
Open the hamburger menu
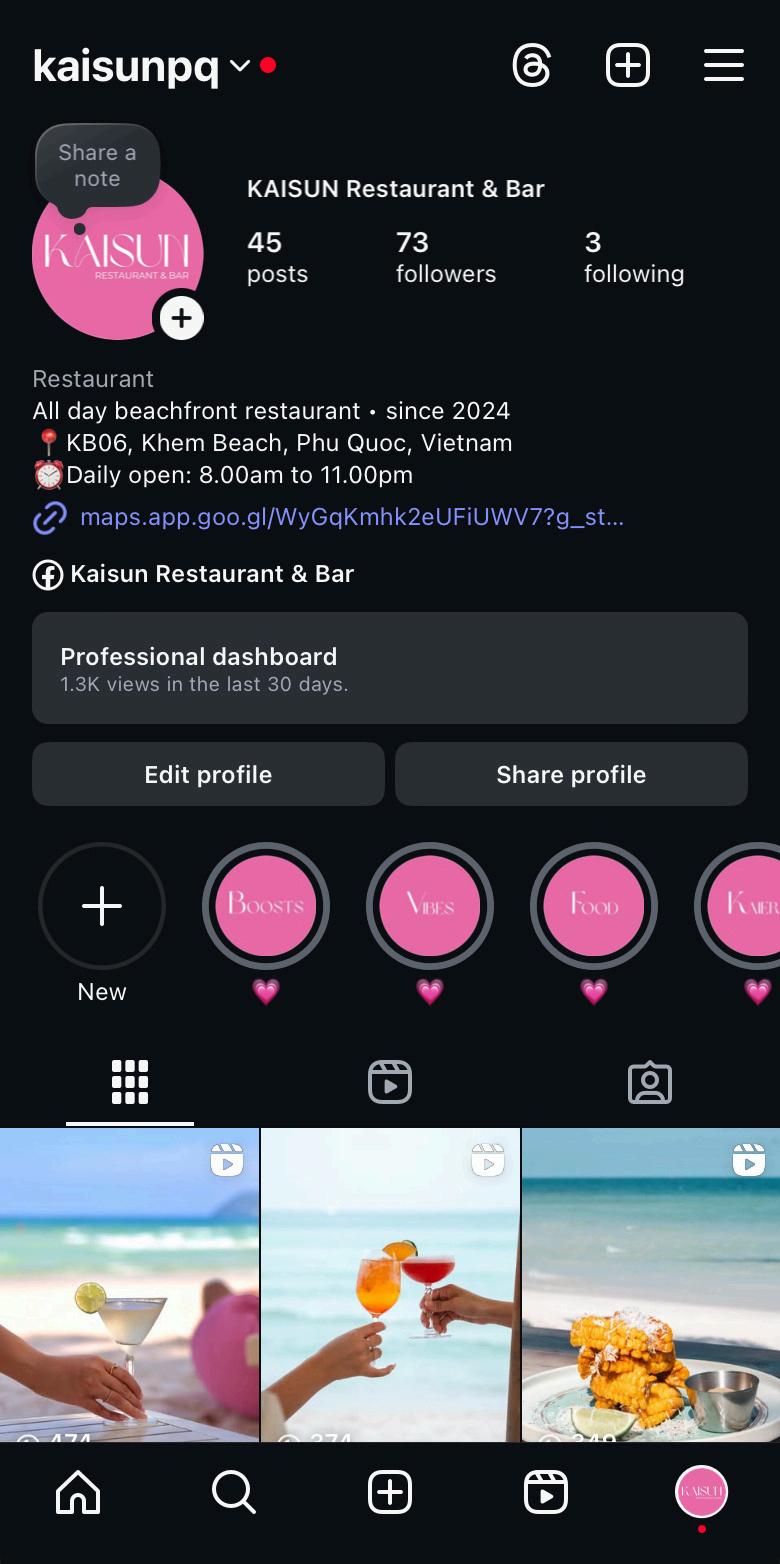[x=723, y=66]
